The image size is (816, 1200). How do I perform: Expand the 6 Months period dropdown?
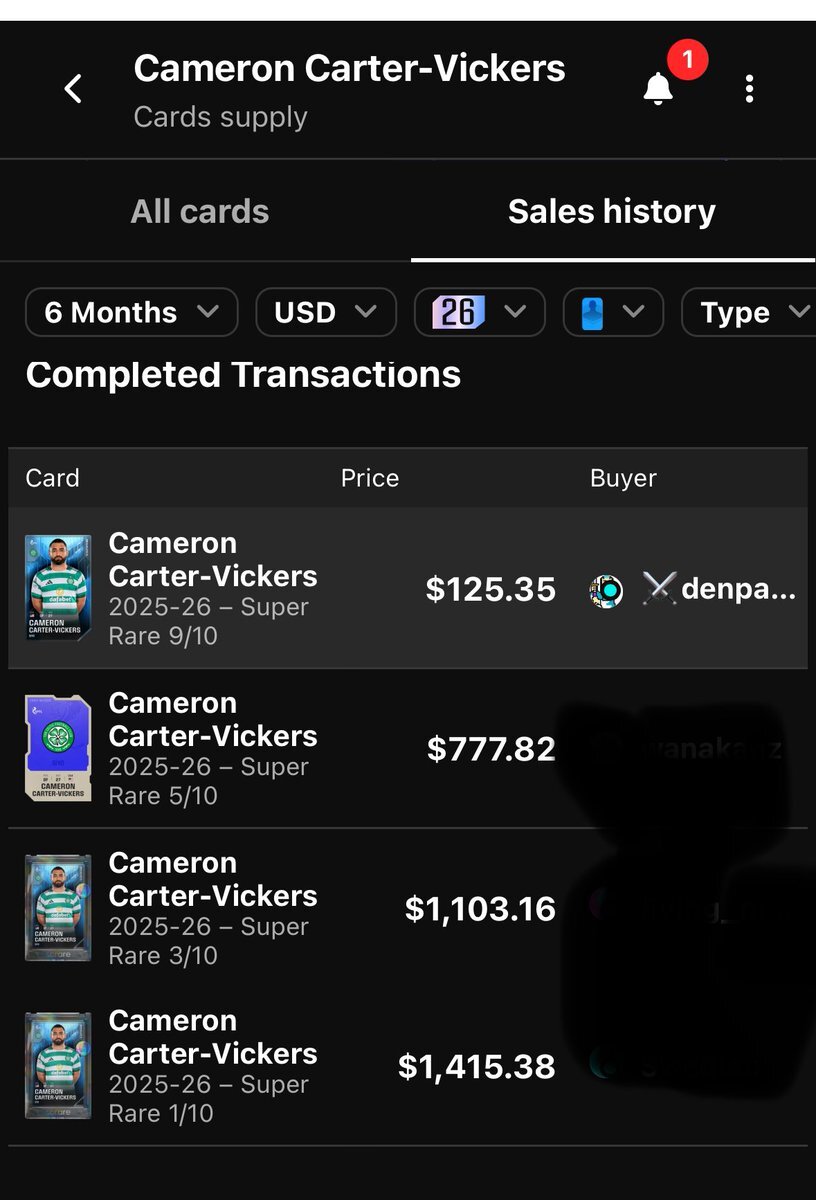pos(132,312)
